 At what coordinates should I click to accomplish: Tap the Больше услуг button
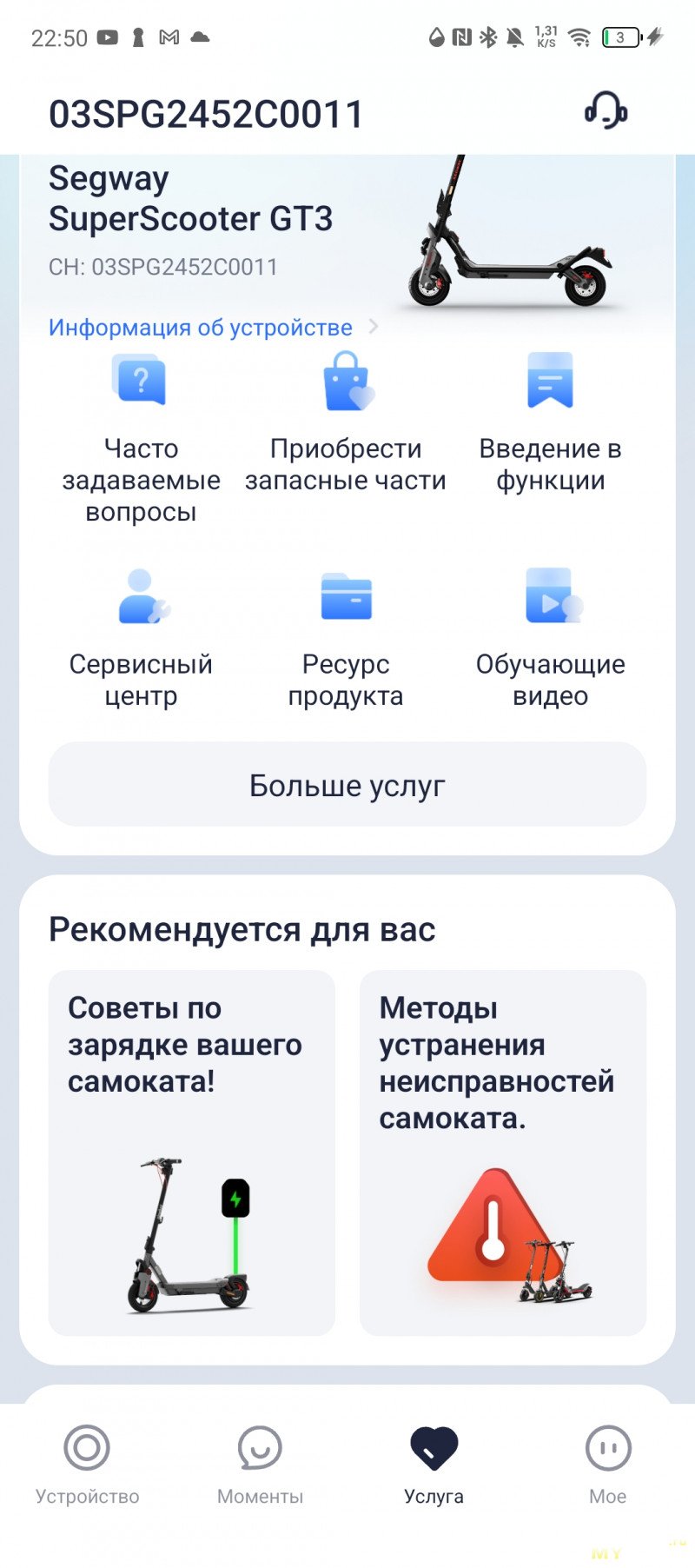(347, 785)
